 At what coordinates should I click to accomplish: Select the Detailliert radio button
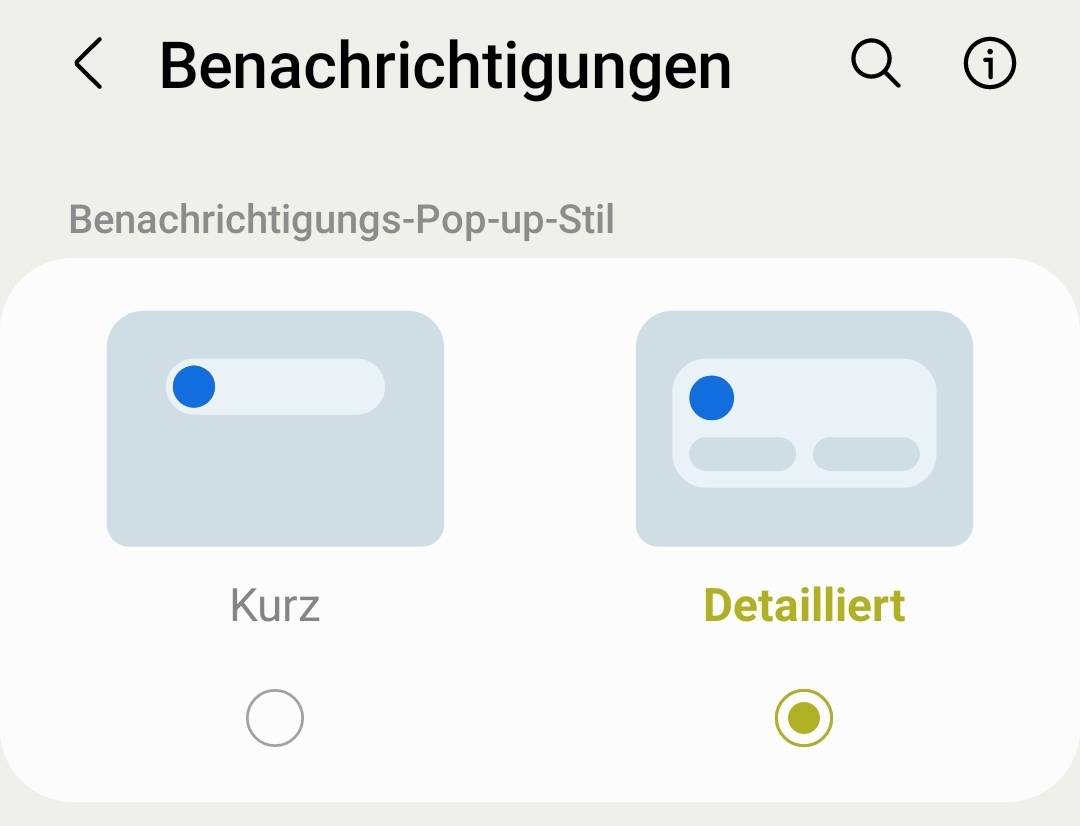tap(803, 718)
